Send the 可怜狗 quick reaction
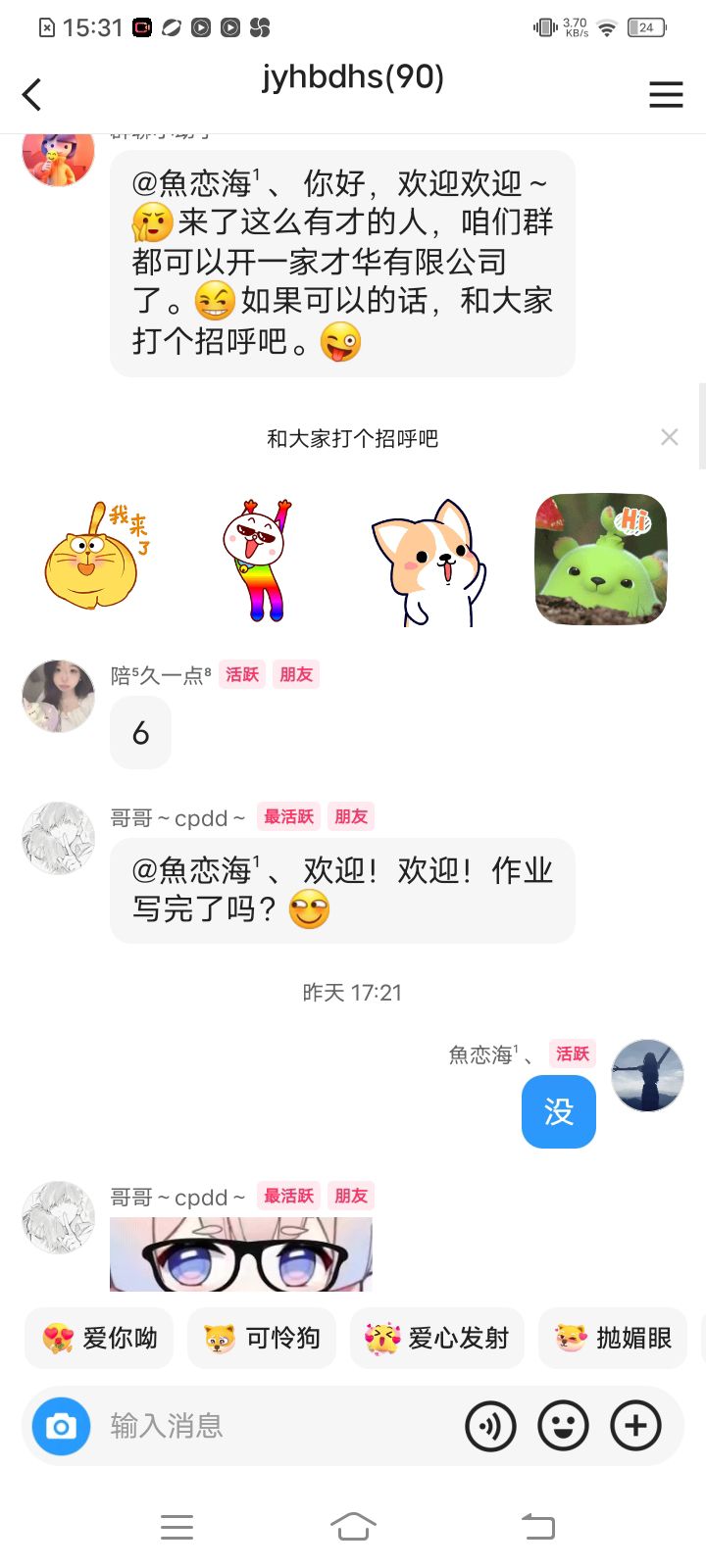 (262, 1338)
